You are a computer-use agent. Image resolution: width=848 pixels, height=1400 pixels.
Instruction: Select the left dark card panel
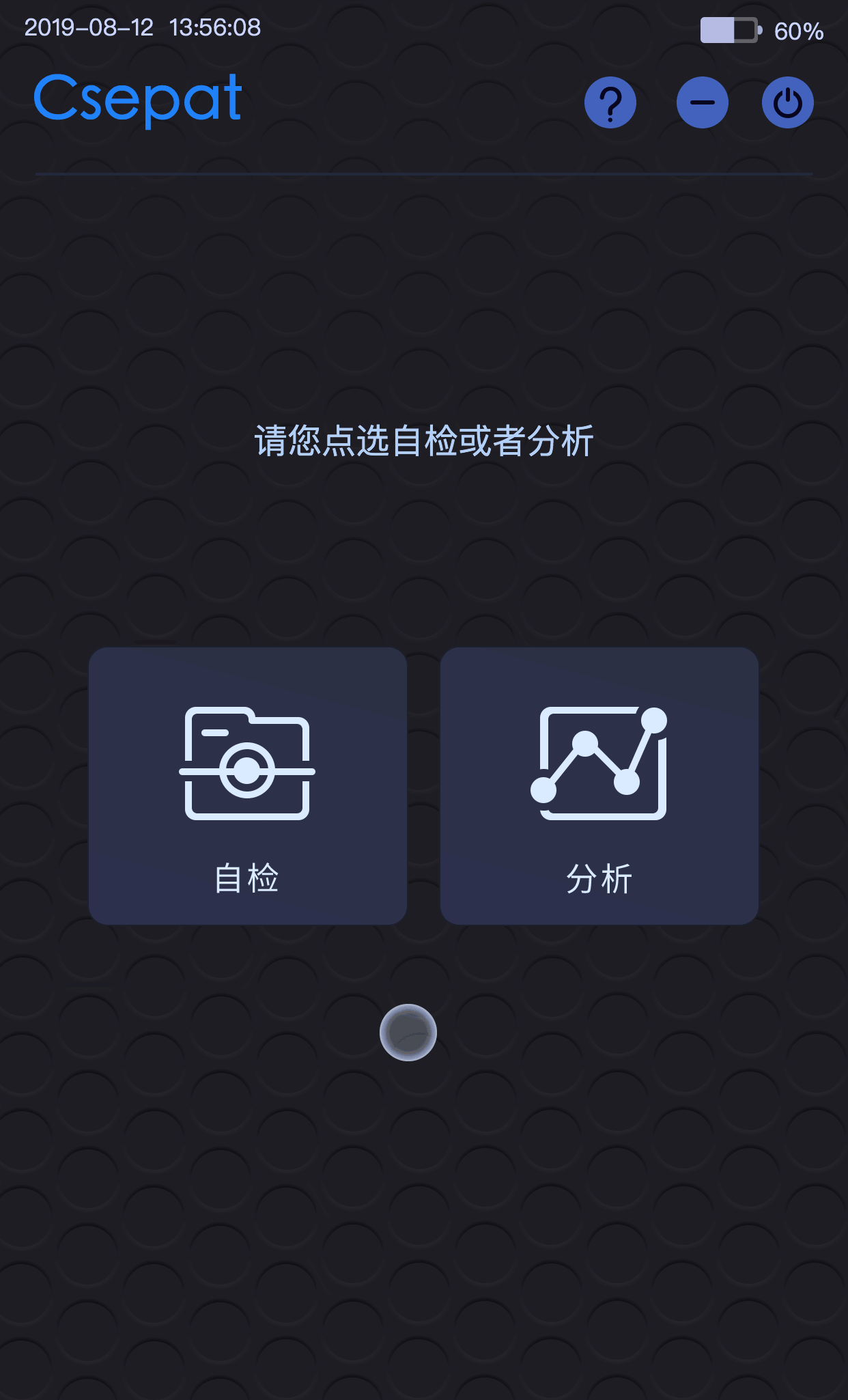coord(247,785)
